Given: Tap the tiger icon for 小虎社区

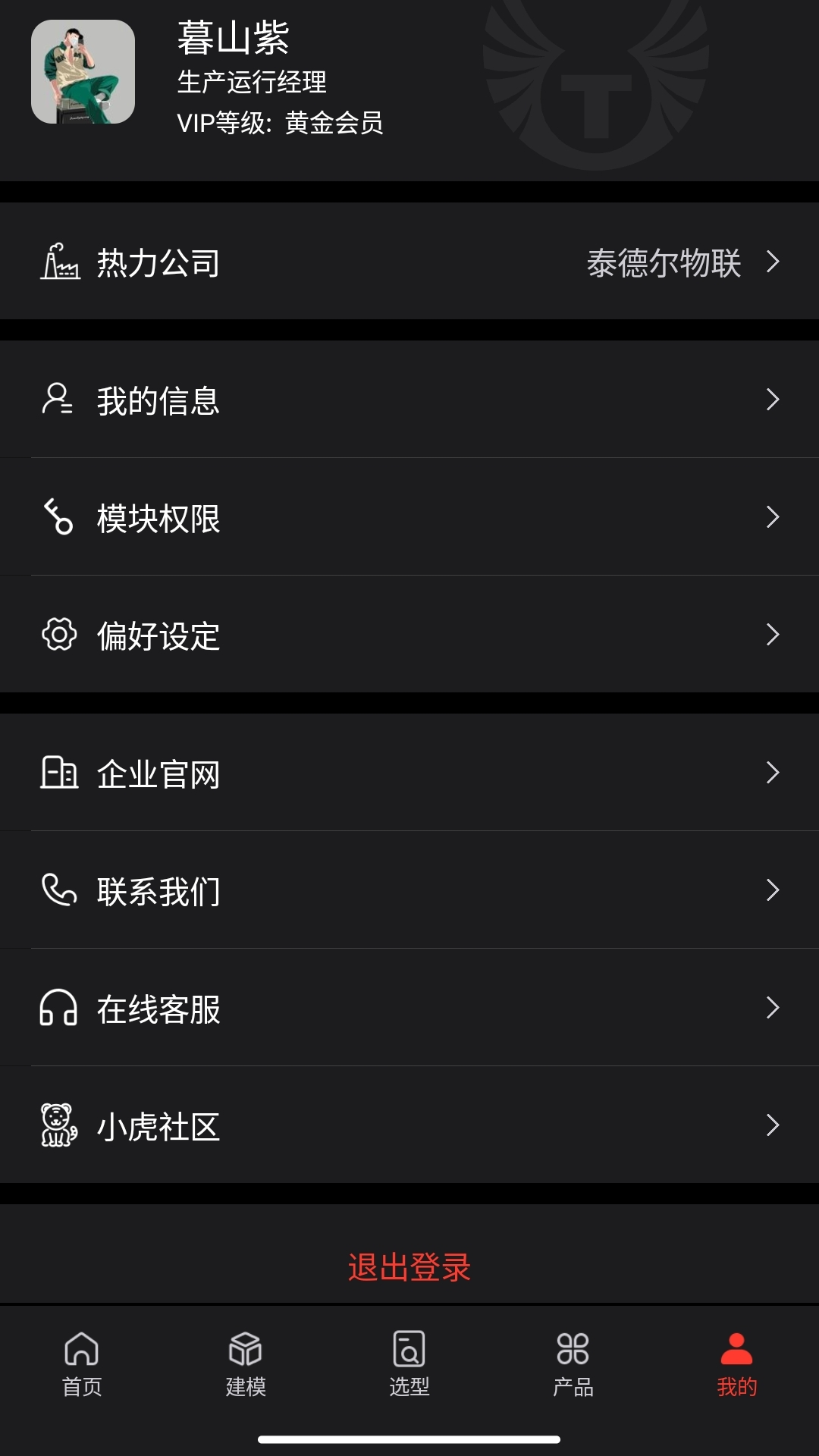Looking at the screenshot, I should click(x=59, y=1126).
